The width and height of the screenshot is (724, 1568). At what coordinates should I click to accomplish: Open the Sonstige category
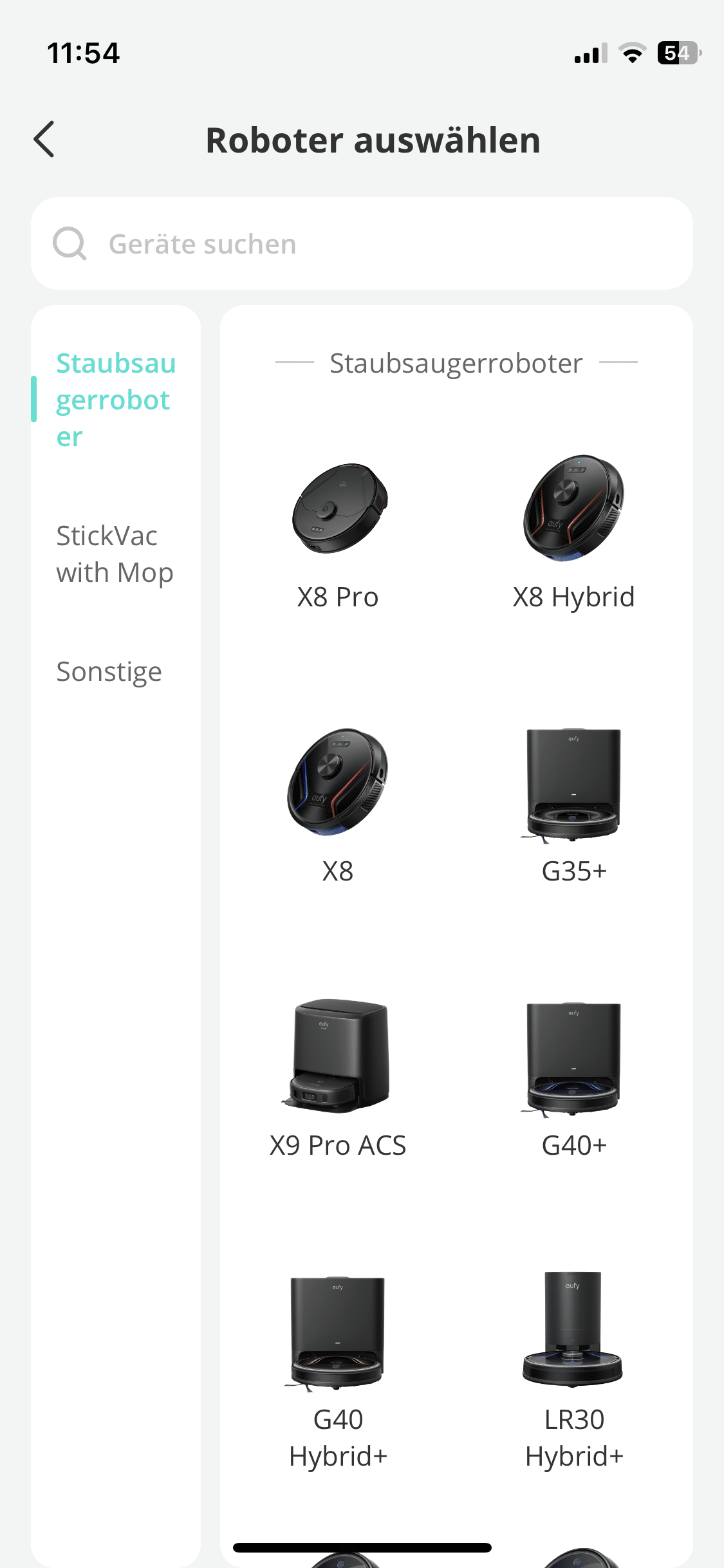click(109, 671)
